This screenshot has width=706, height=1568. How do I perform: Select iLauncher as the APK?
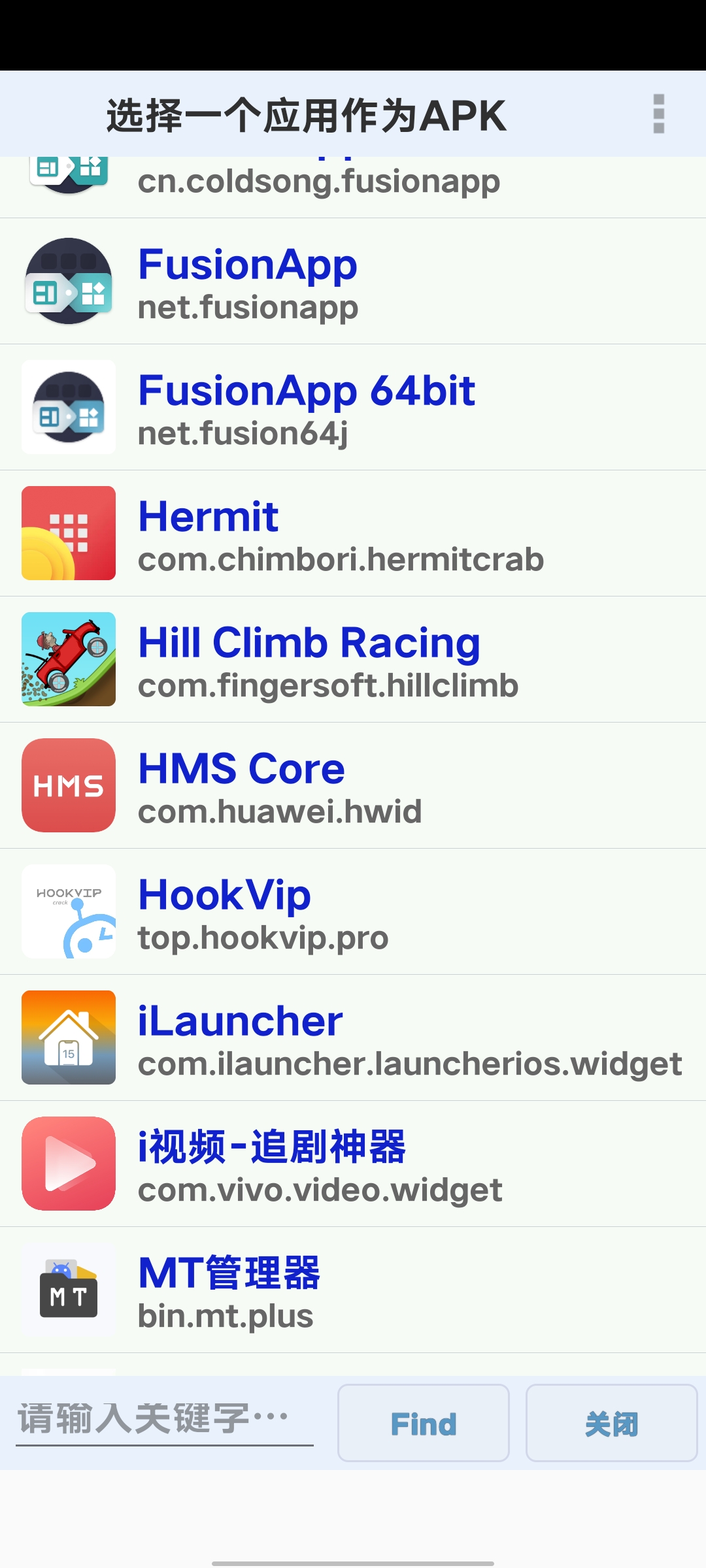353,1038
